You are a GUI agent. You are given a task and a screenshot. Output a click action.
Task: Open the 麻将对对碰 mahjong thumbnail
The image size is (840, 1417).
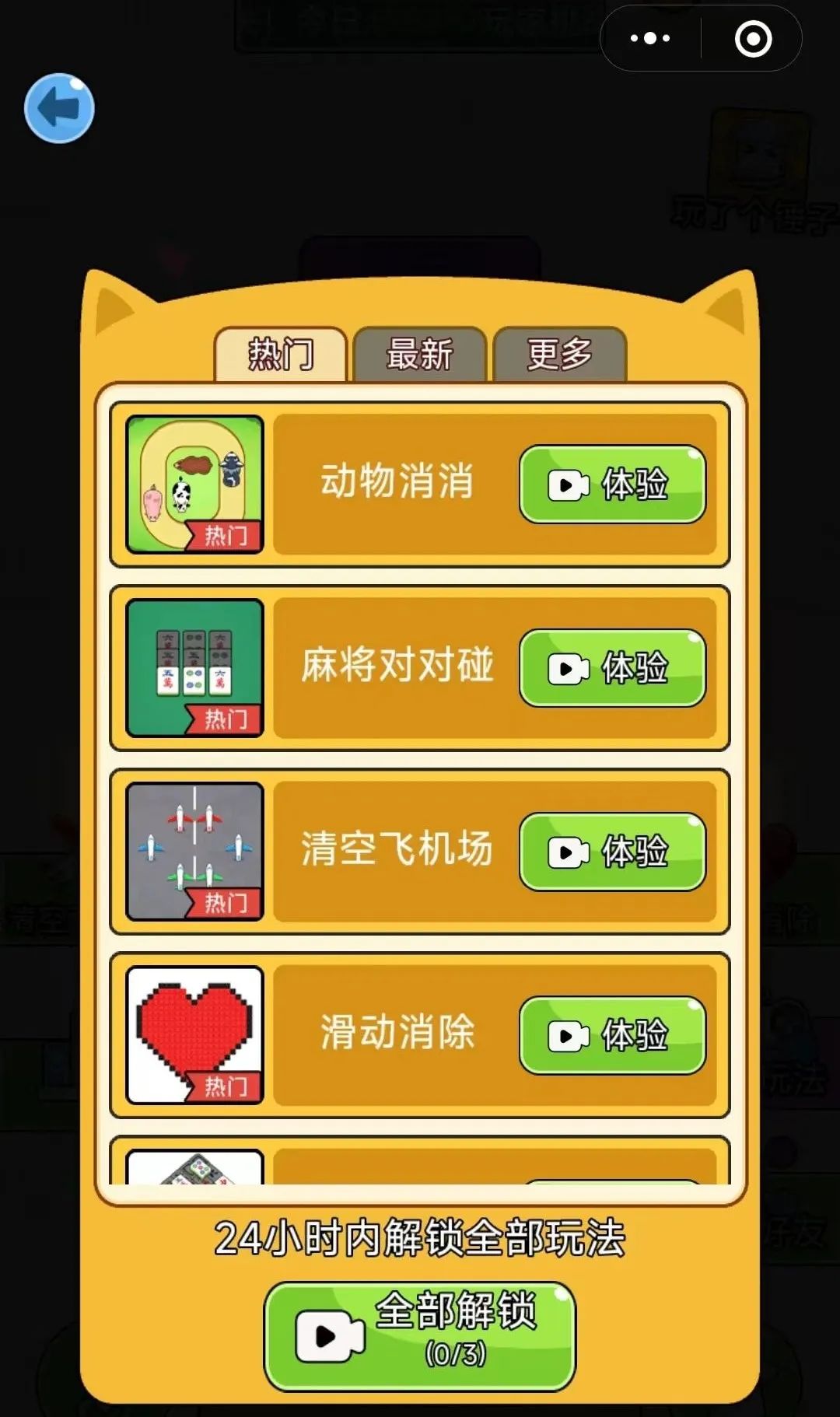tap(194, 668)
